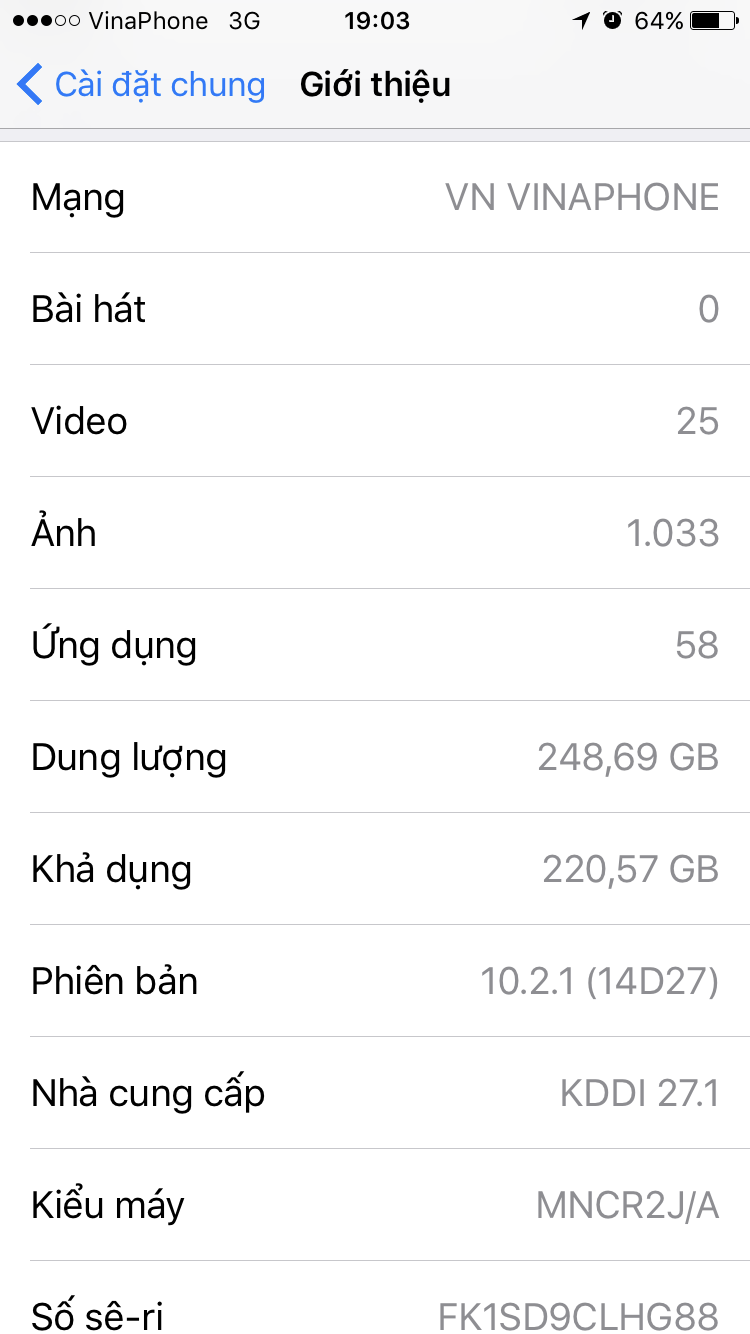Go back to Cài đặt chung
The image size is (750, 1334).
142,85
